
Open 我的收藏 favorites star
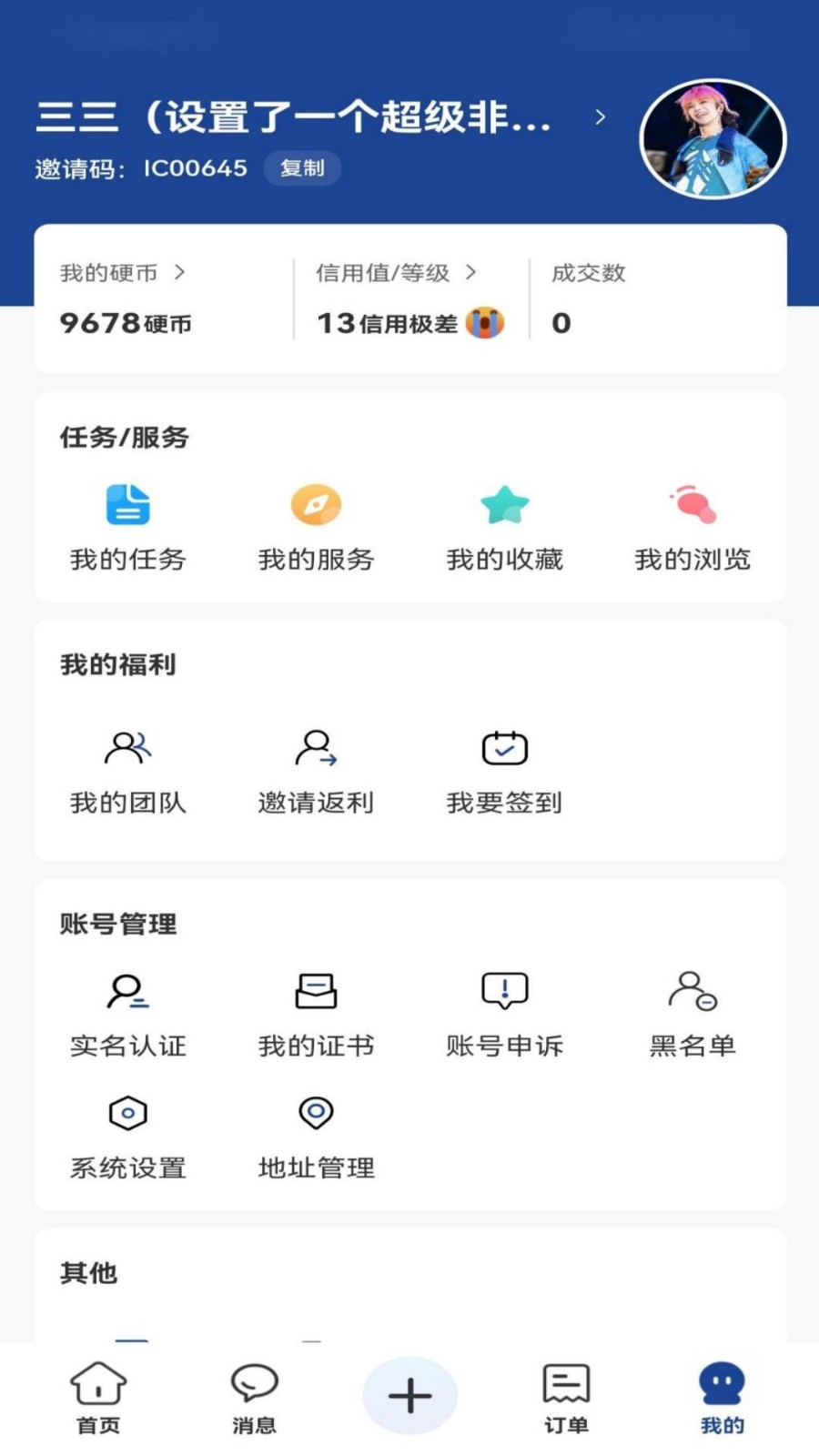click(504, 528)
